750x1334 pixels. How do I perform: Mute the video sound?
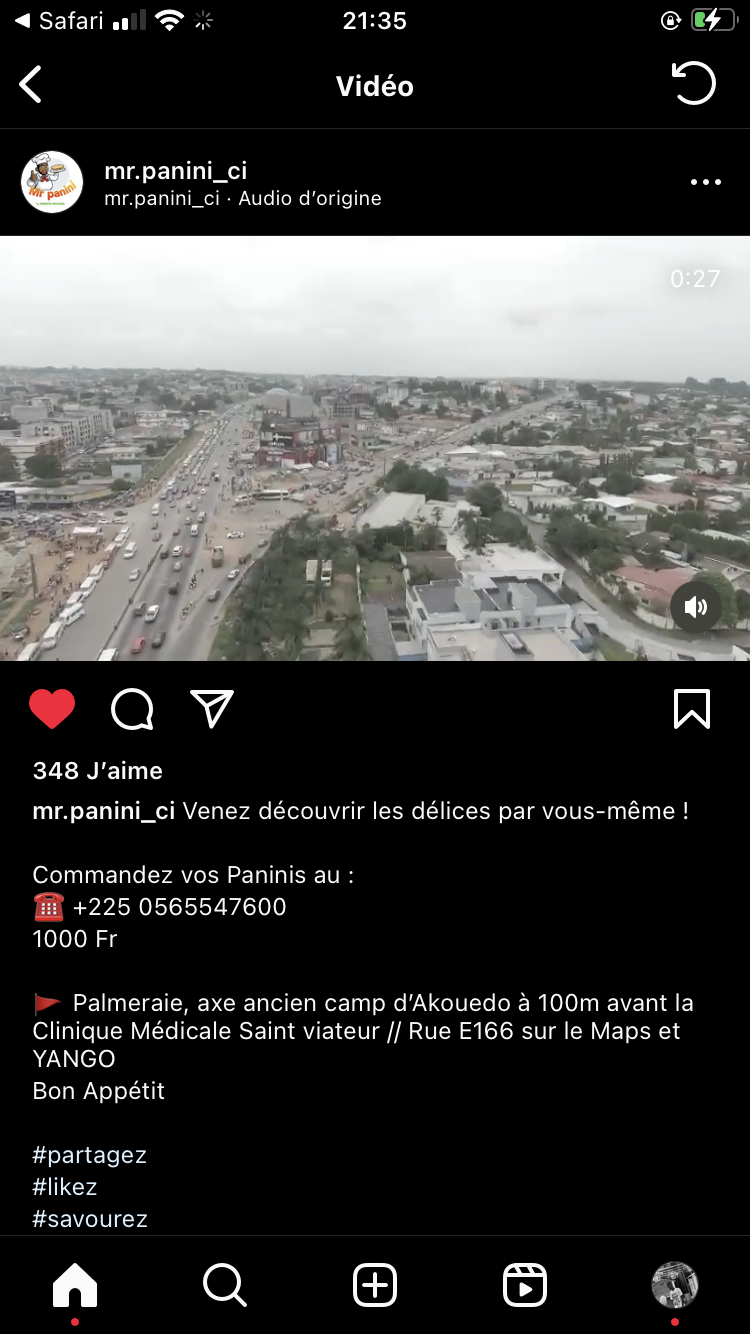(x=695, y=606)
